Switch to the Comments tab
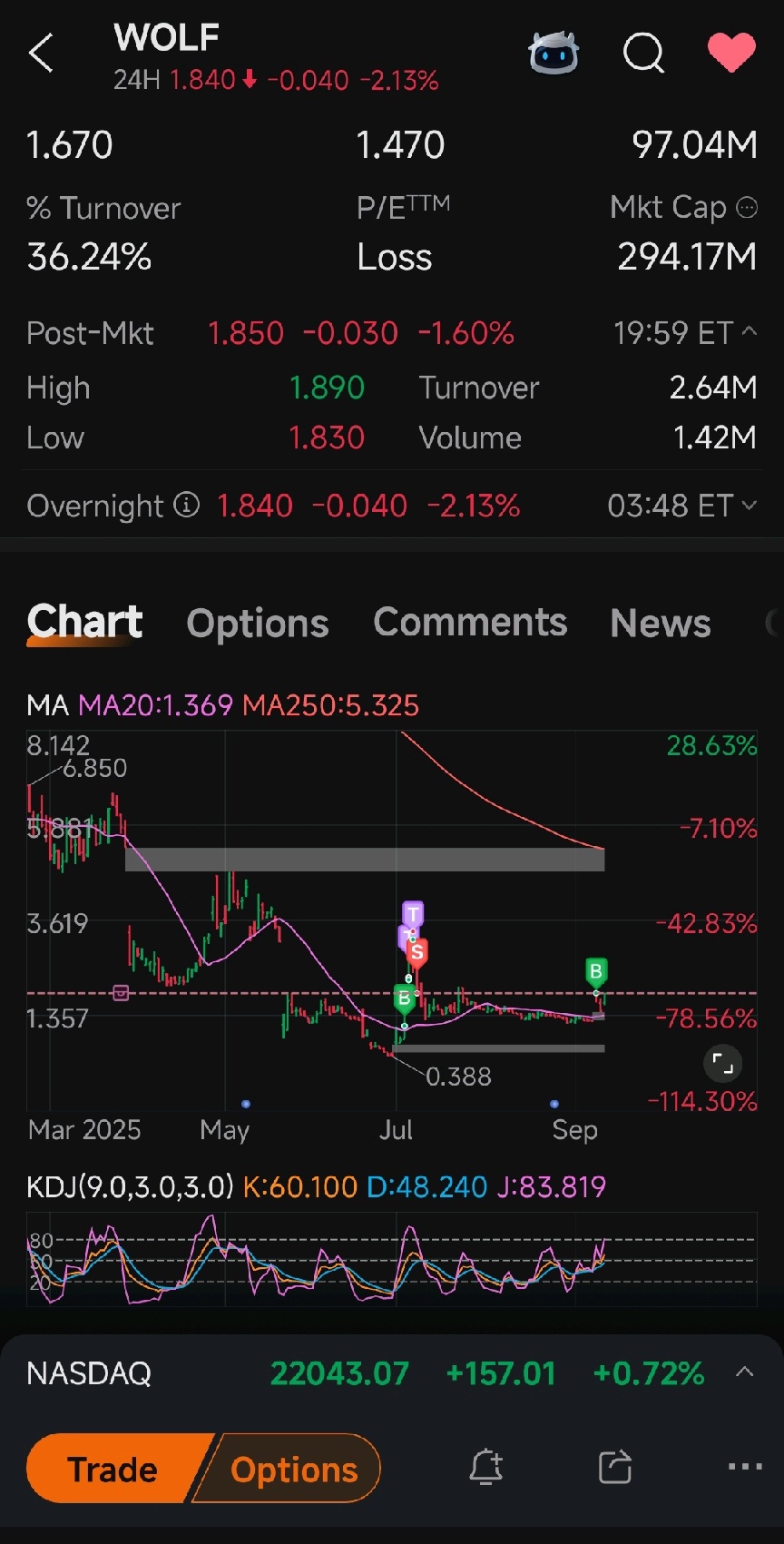784x1544 pixels. [469, 623]
